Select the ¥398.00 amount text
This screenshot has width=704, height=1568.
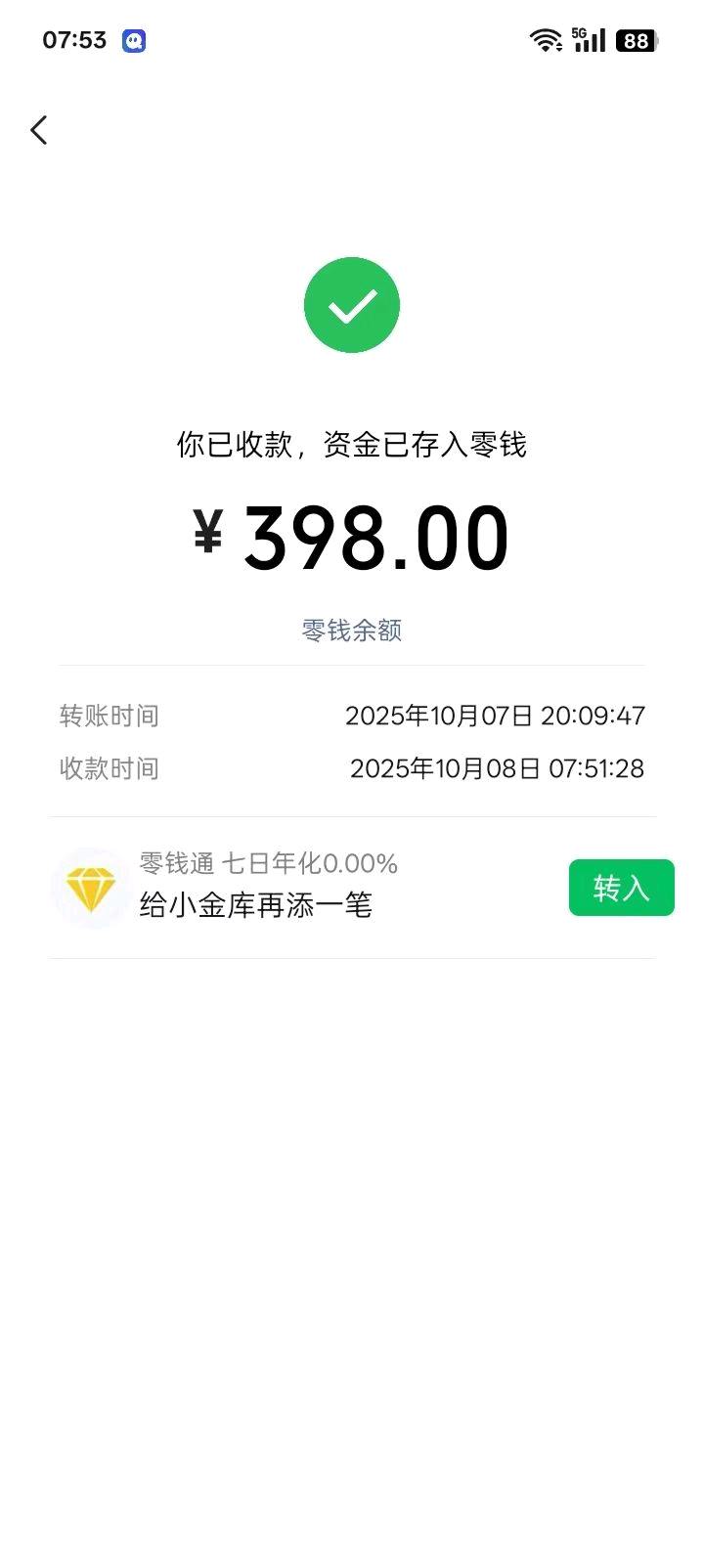coord(350,533)
